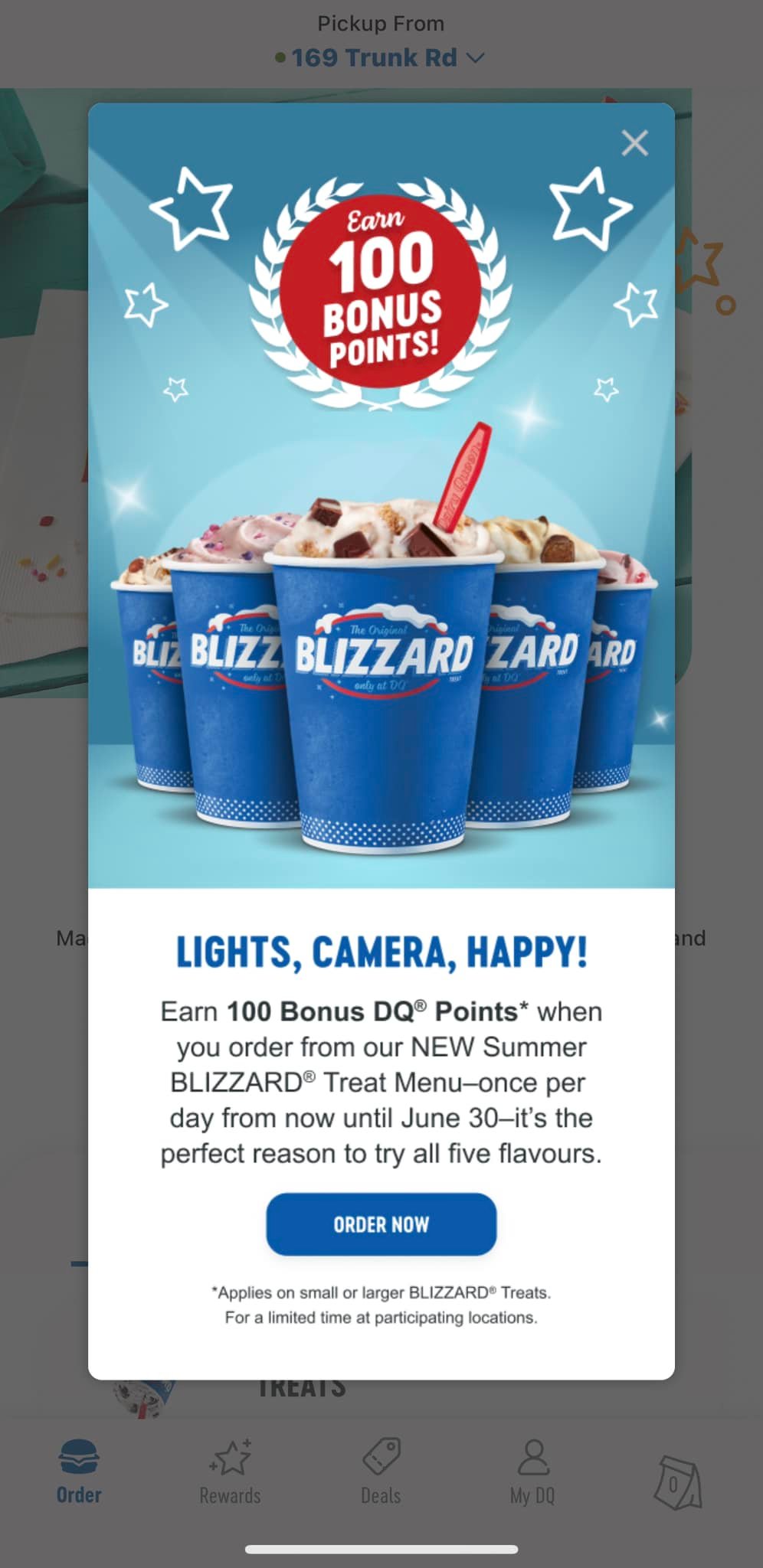The height and width of the screenshot is (1568, 763).
Task: Select the Order tab
Action: tap(79, 1472)
